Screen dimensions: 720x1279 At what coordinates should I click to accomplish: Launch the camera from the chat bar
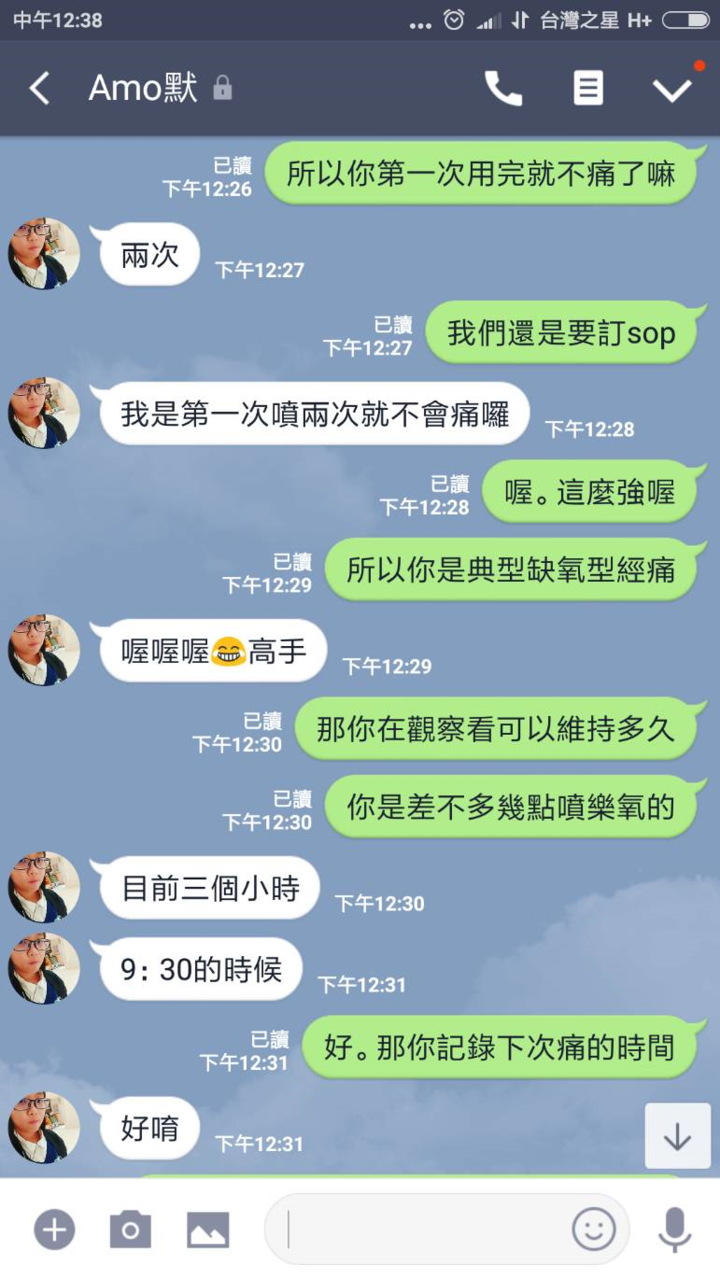pyautogui.click(x=130, y=1229)
